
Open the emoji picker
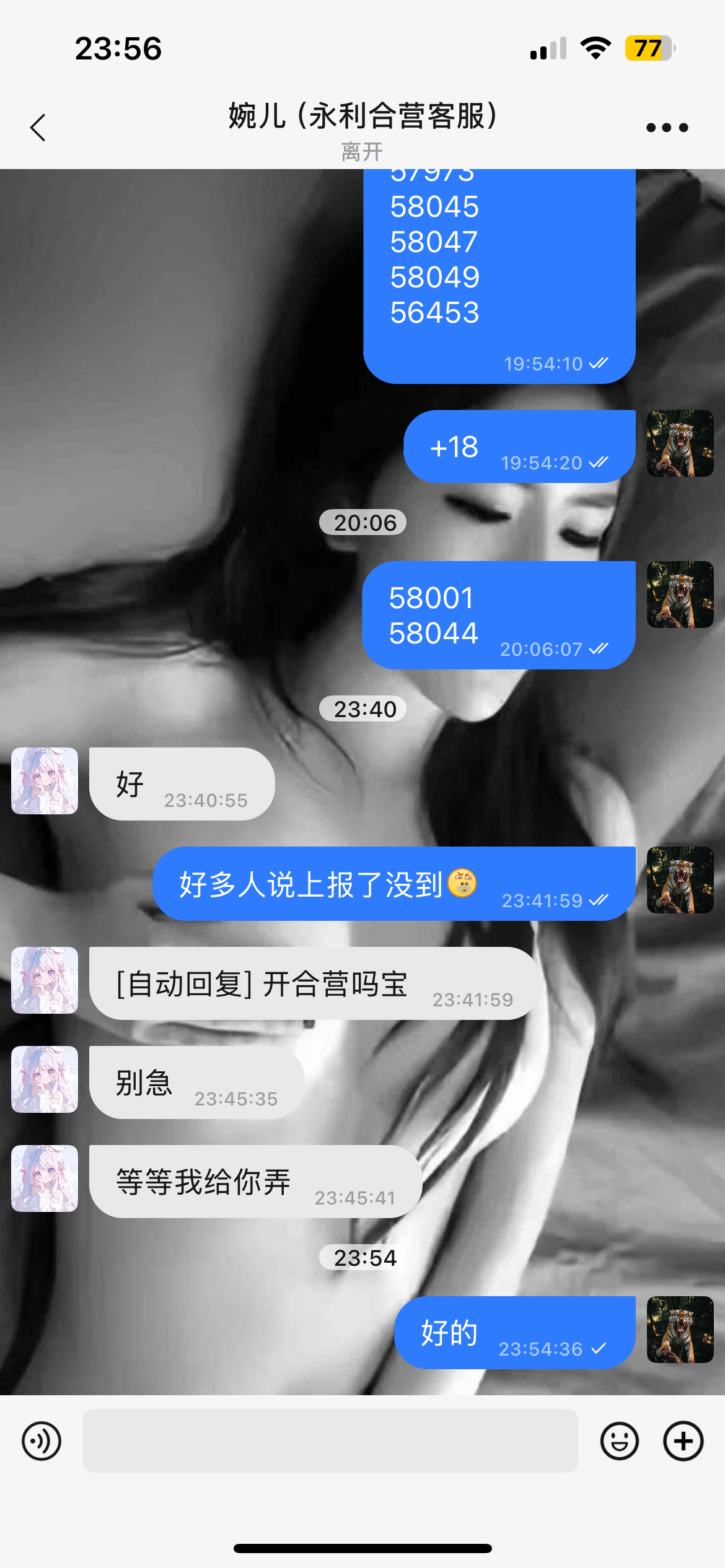[x=619, y=1441]
